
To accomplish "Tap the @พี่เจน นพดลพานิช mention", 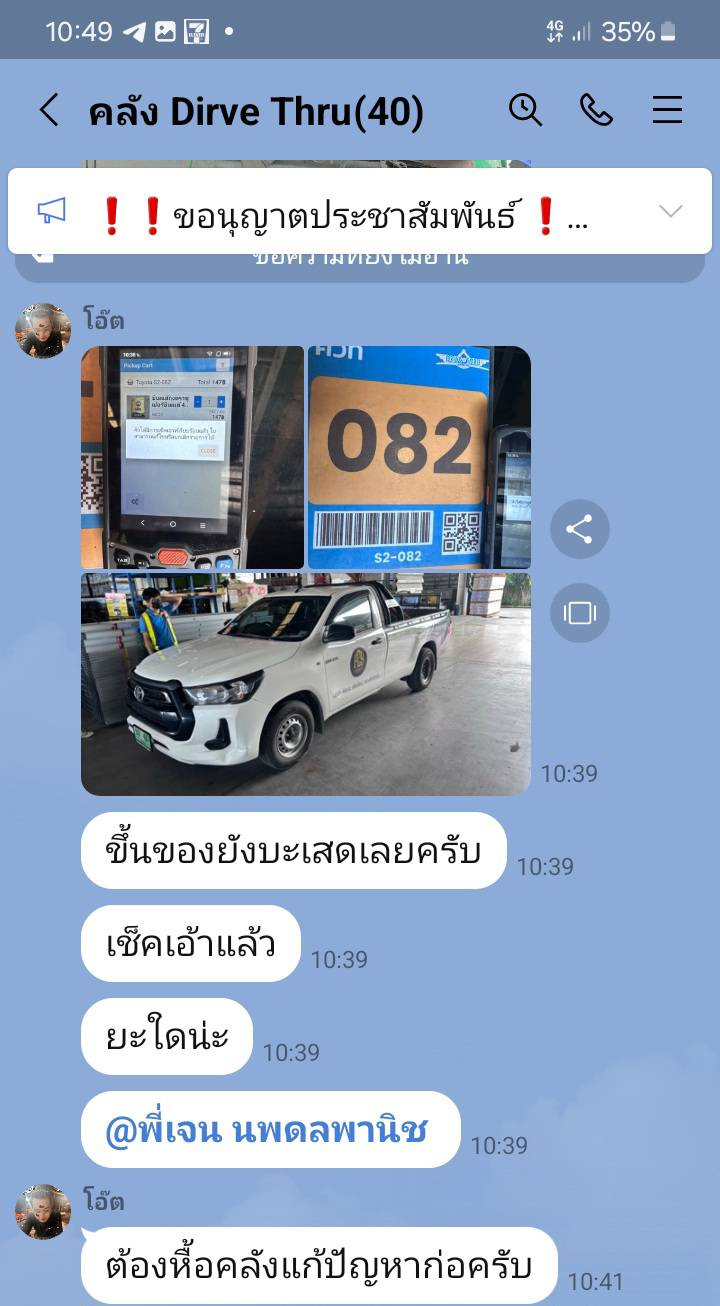I will point(267,1130).
